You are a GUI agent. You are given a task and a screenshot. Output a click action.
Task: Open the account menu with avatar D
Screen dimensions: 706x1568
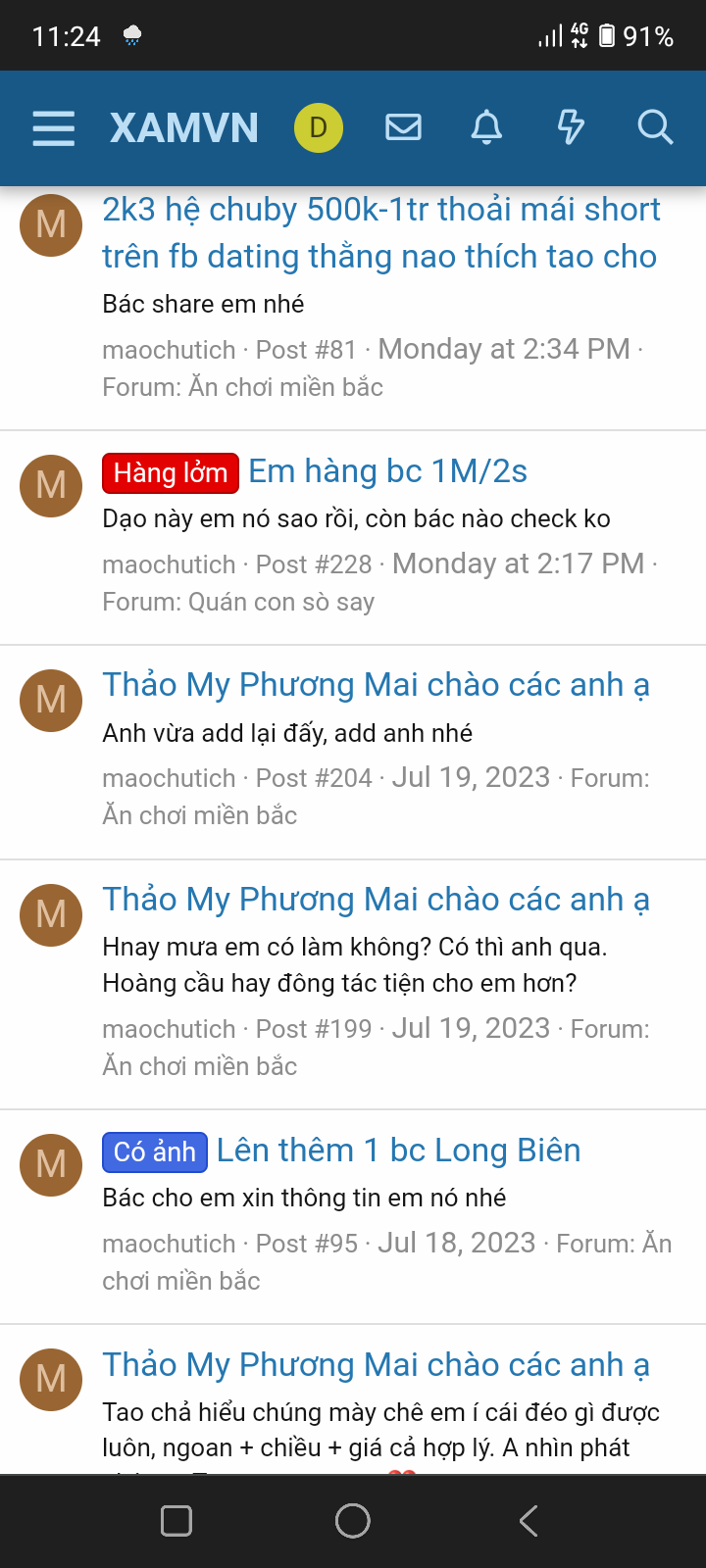tap(319, 128)
